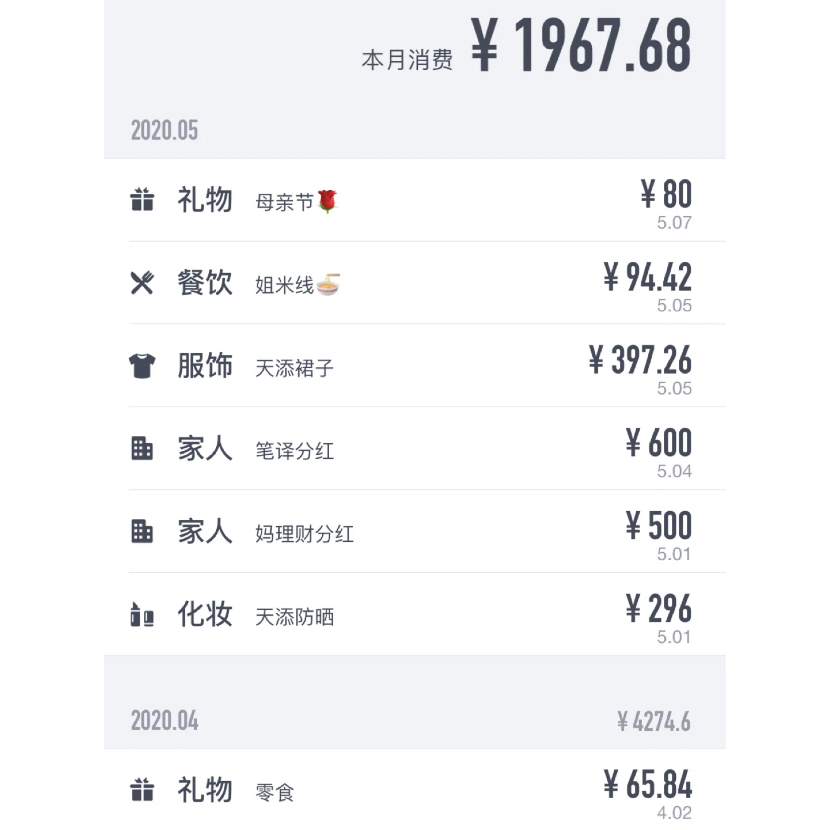Open the 化妆 天添防晒 ¥296 entry
828x830 pixels.
pos(414,615)
